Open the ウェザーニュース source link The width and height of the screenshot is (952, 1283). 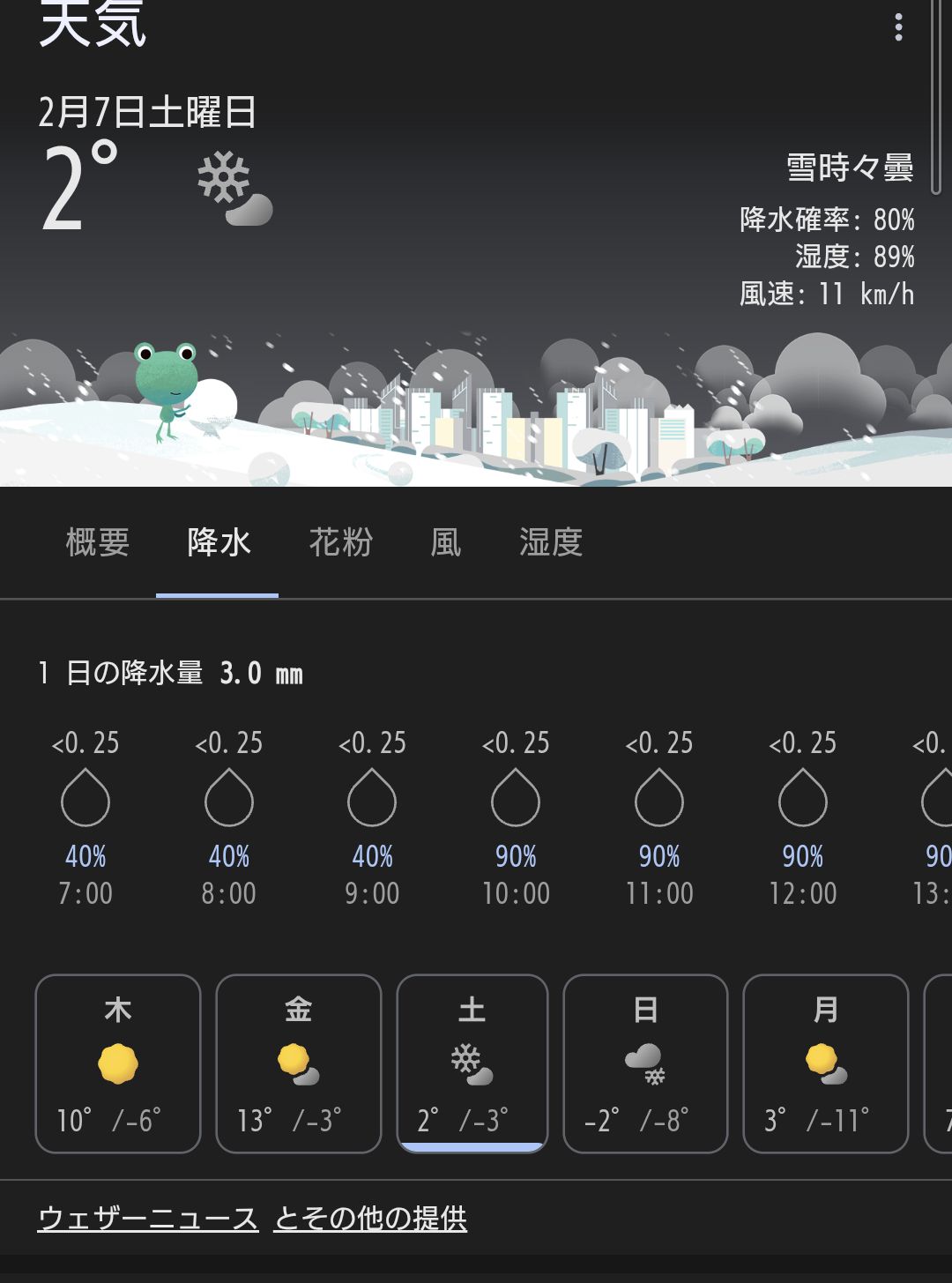148,1219
